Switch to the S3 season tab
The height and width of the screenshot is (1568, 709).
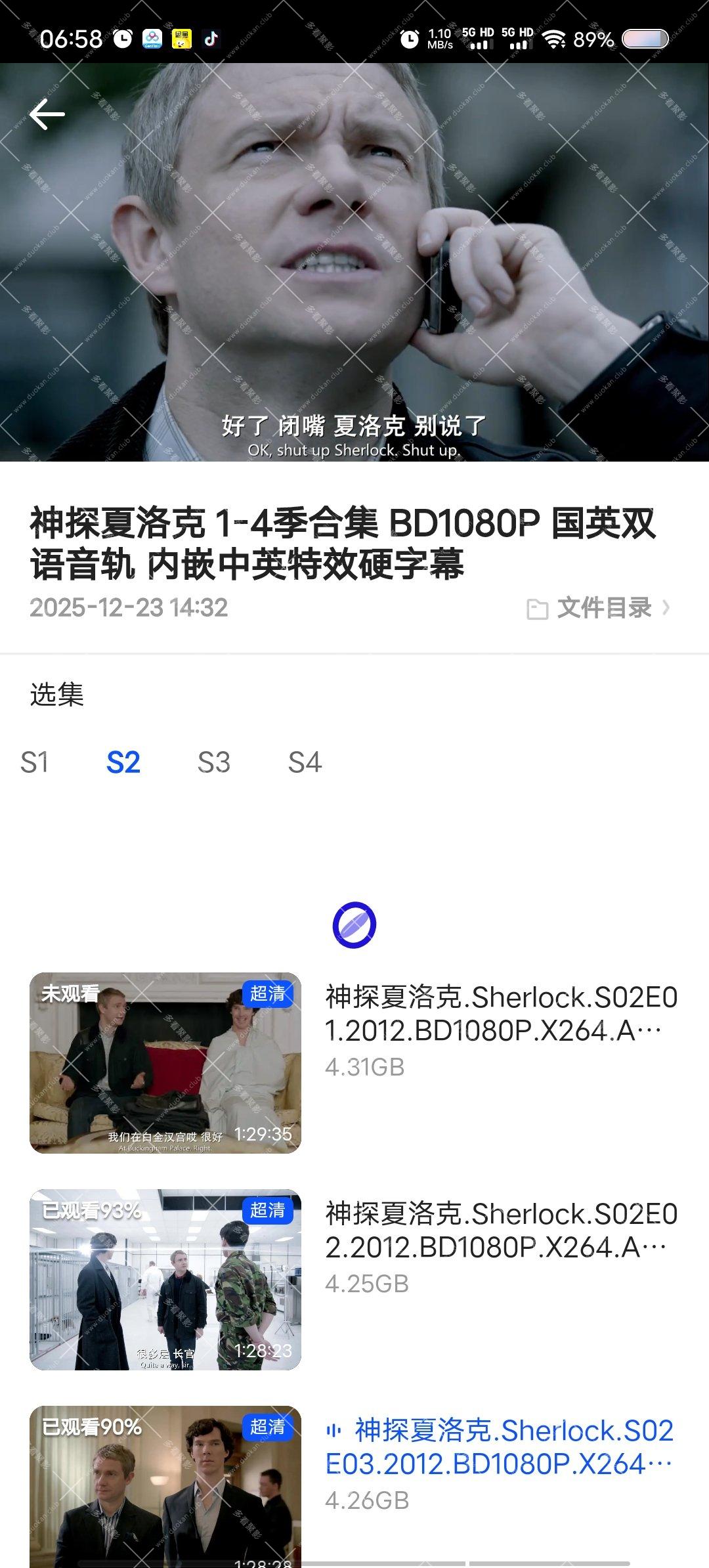click(x=214, y=762)
